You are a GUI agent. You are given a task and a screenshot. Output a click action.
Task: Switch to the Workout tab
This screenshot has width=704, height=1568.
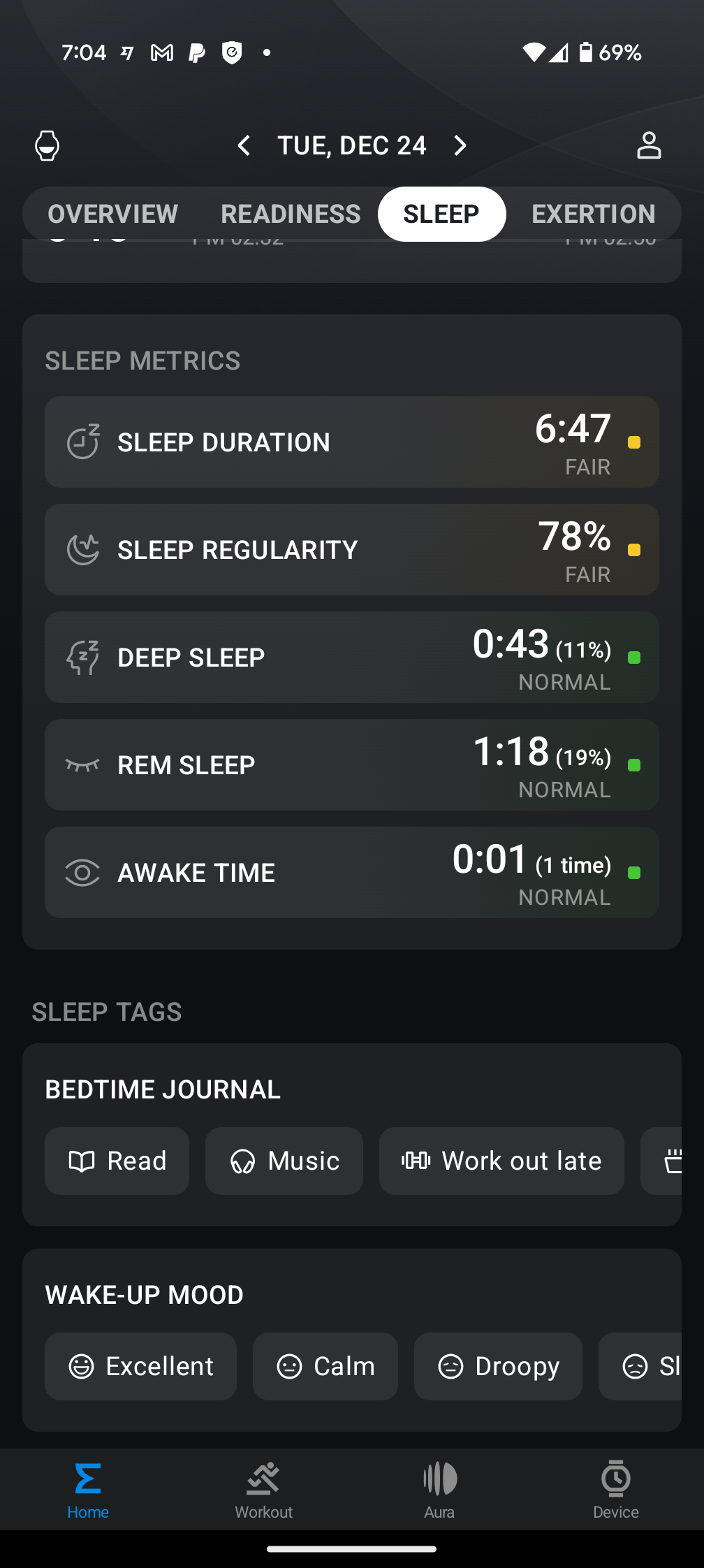(263, 1490)
